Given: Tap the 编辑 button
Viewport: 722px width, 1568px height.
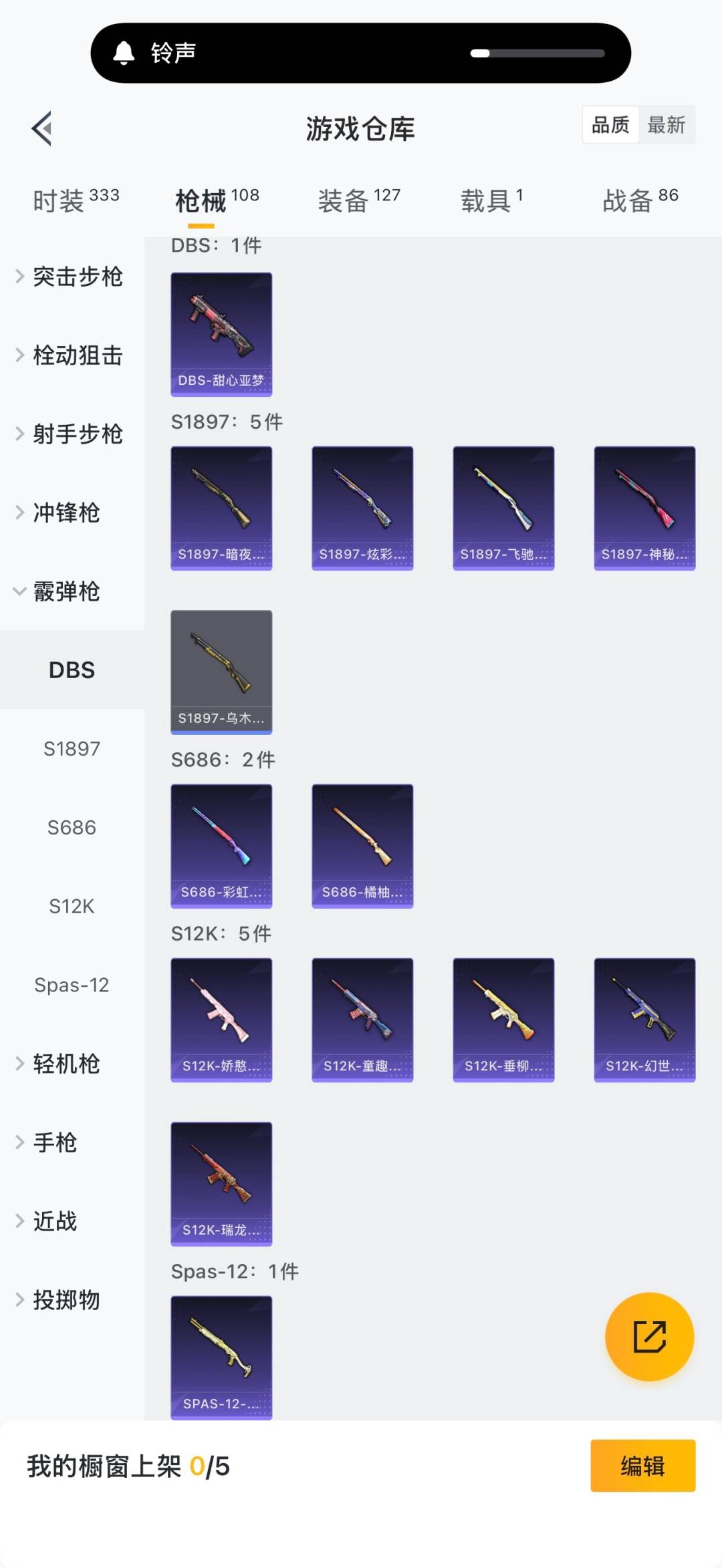Looking at the screenshot, I should pyautogui.click(x=642, y=1466).
